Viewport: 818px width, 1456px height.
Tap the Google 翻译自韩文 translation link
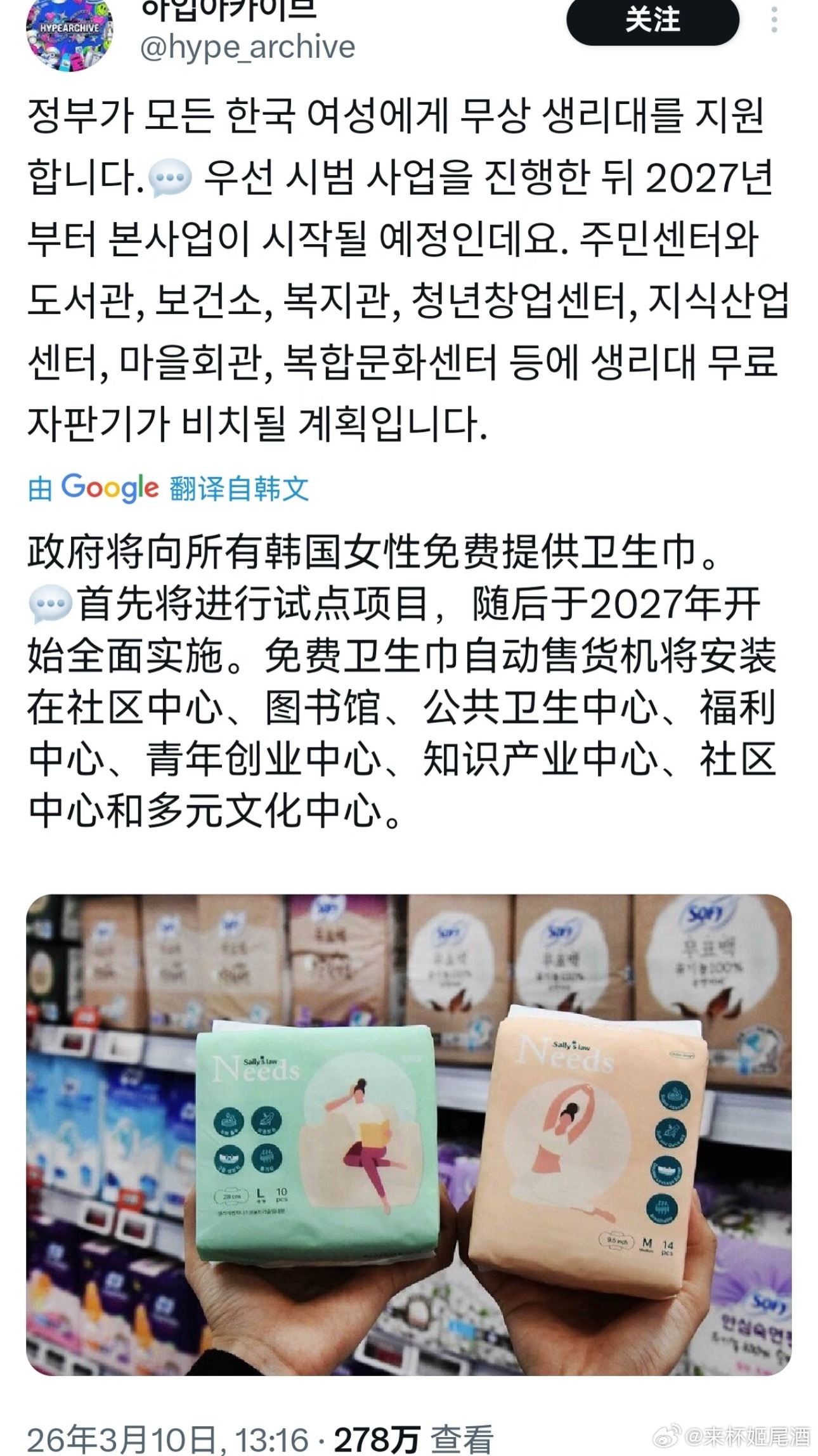click(x=169, y=488)
